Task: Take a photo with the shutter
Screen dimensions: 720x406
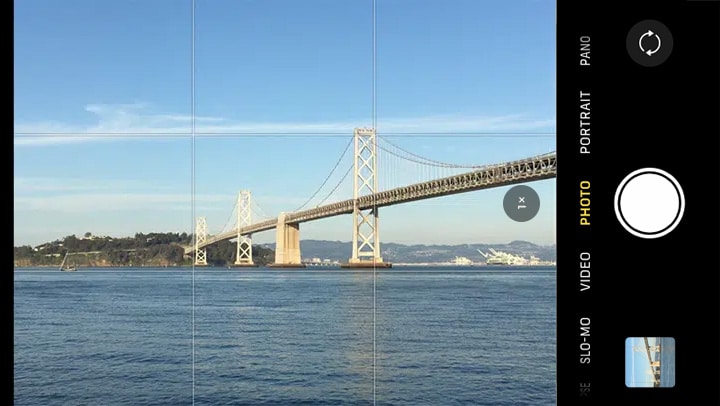Action: (x=649, y=203)
